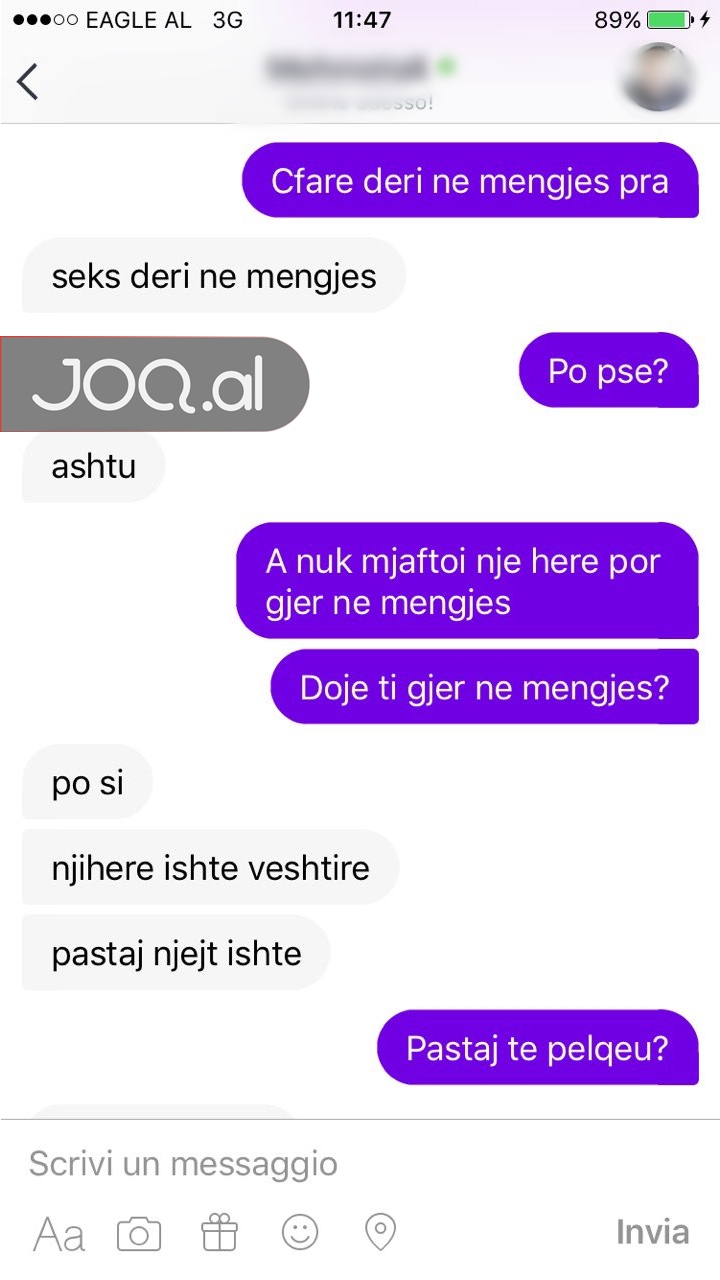Send a gift with the gift icon
The height and width of the screenshot is (1280, 720).
[x=220, y=1233]
